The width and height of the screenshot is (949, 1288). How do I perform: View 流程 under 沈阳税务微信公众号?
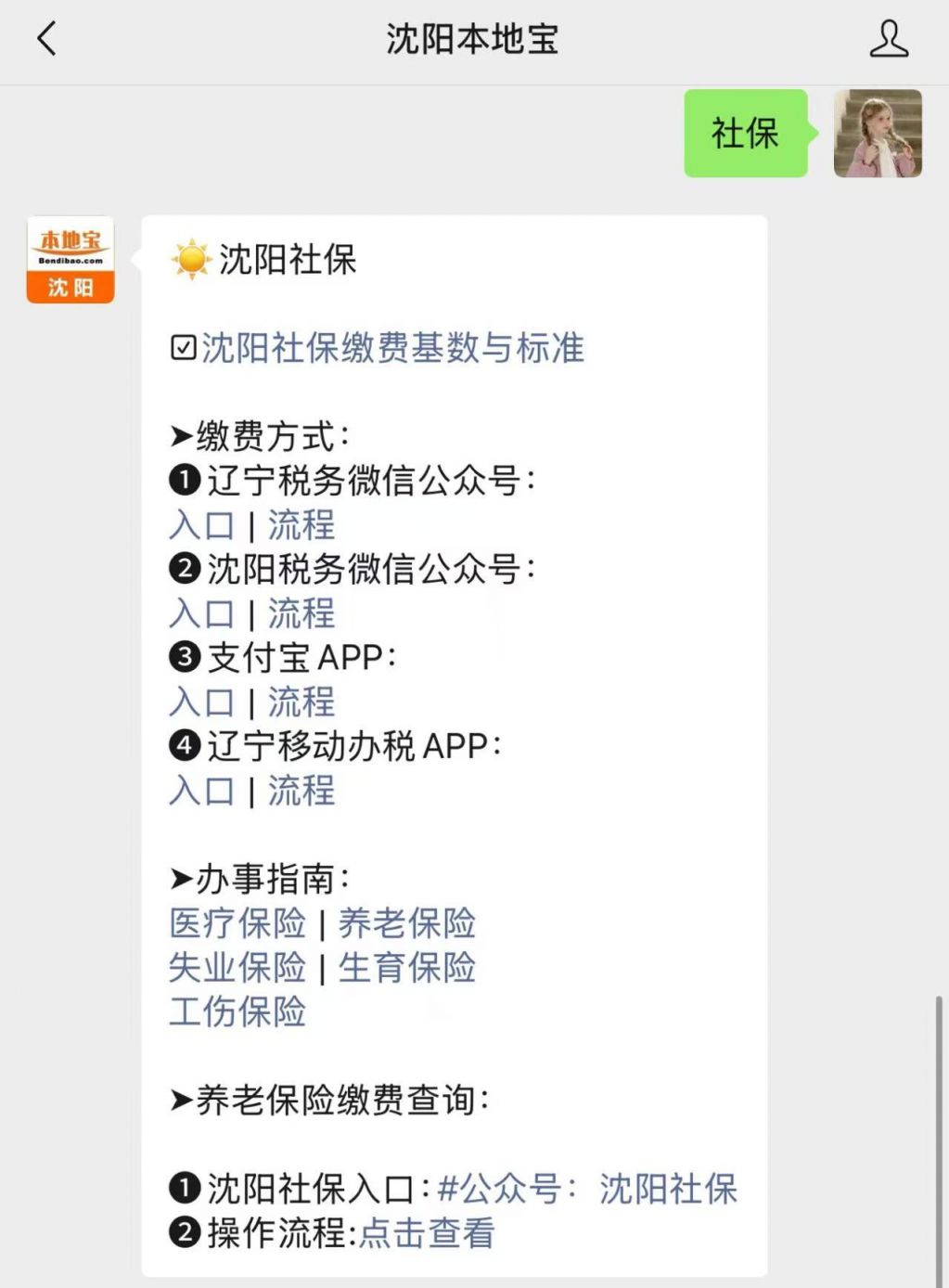(x=301, y=613)
